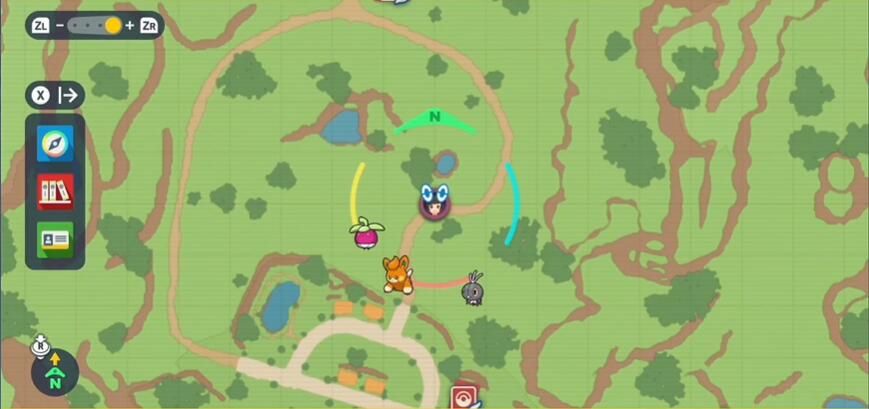869x409 pixels.
Task: Select the player marker on the map
Action: [434, 201]
